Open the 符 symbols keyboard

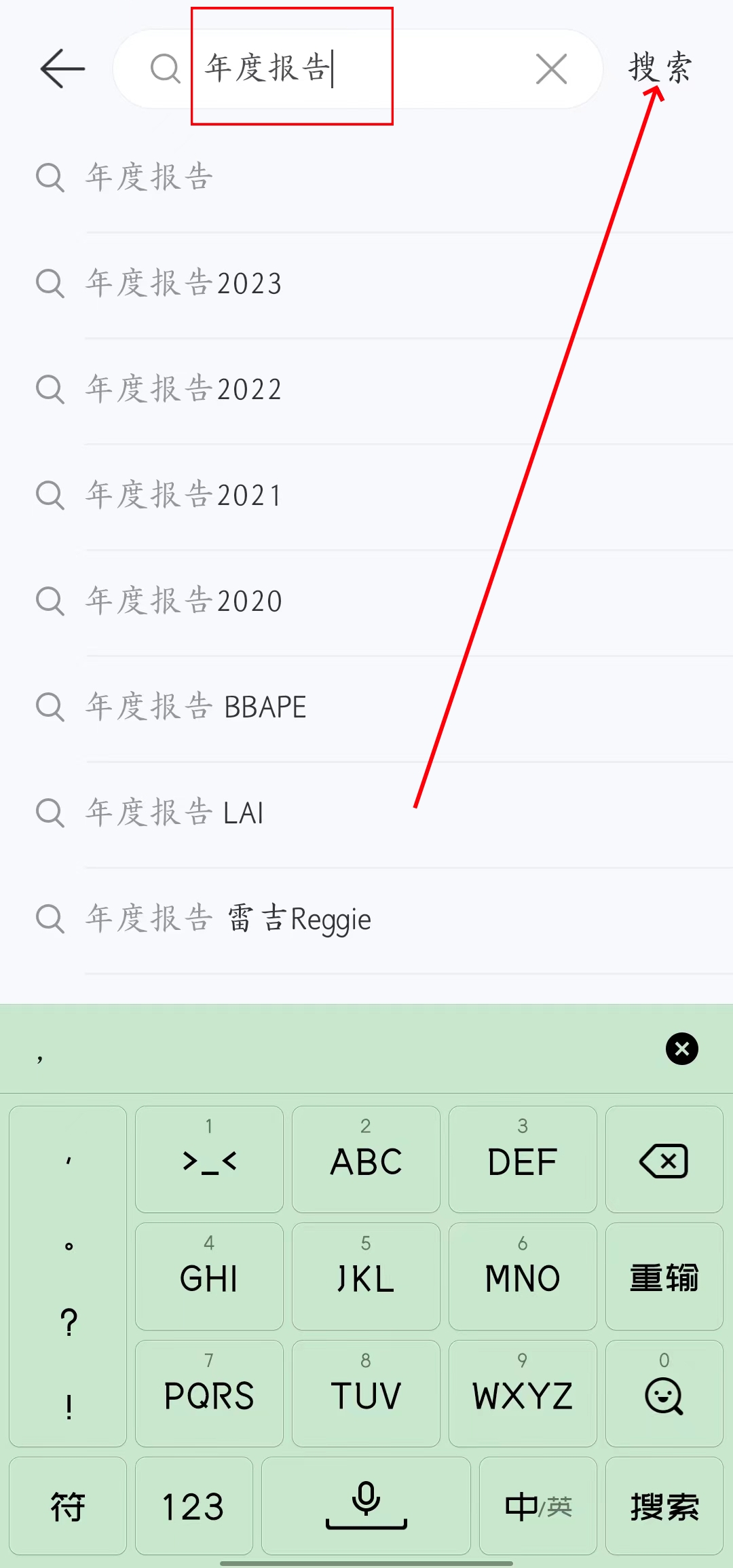[x=68, y=1506]
